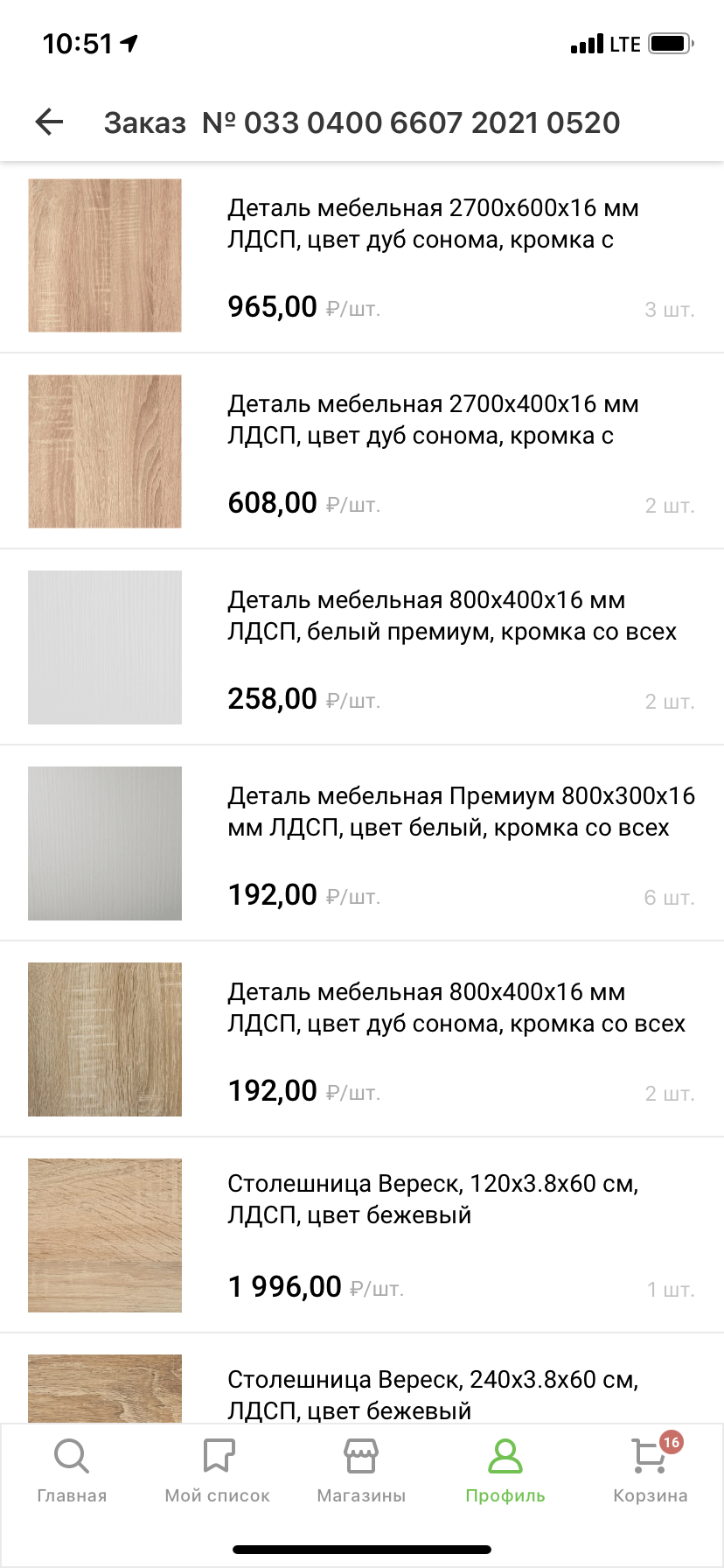The image size is (724, 1568).
Task: Open 800x400x16 белый премиум item
Action: pyautogui.click(x=450, y=616)
